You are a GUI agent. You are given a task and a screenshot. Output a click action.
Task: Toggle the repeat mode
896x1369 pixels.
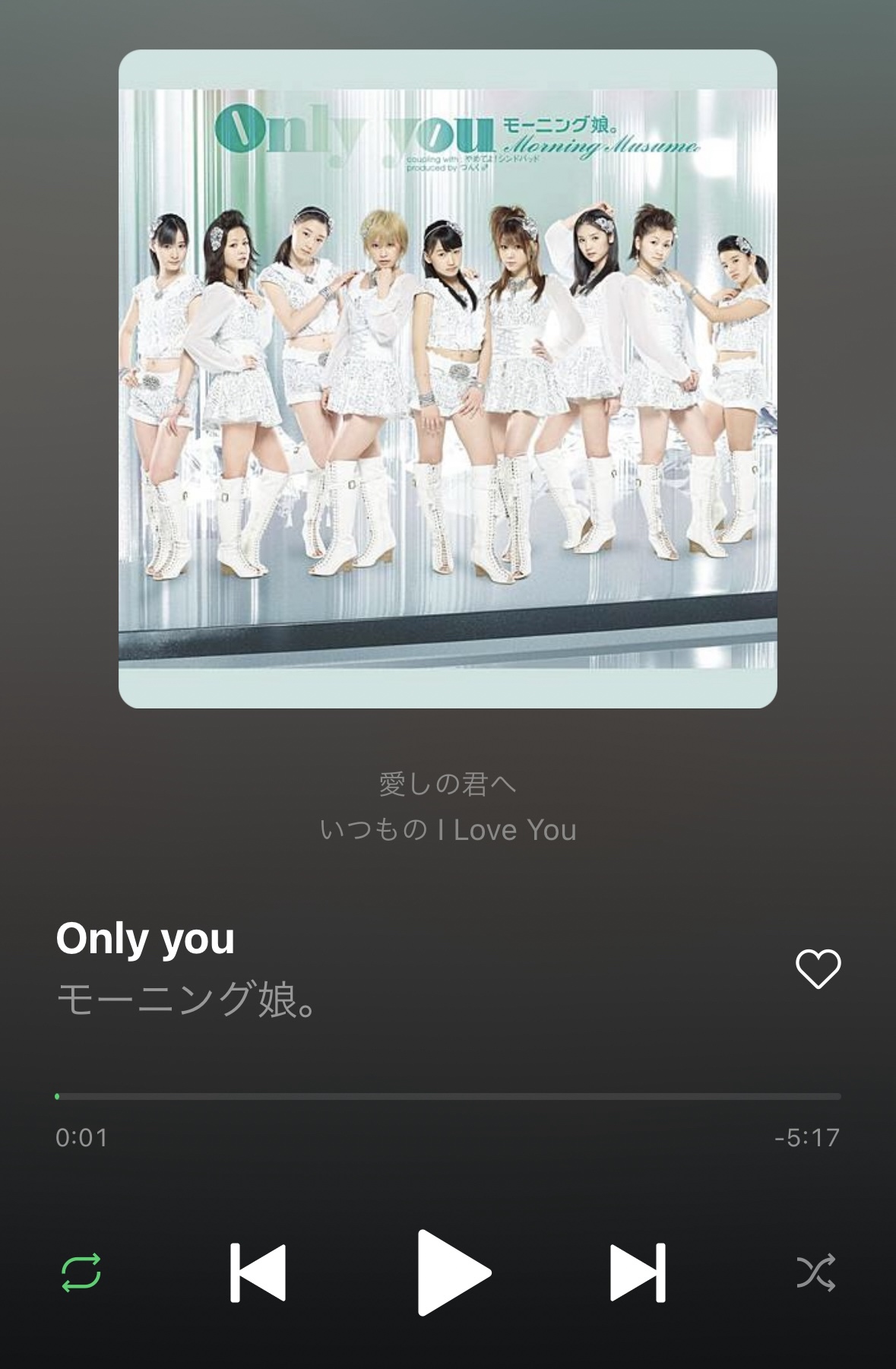[x=81, y=1272]
